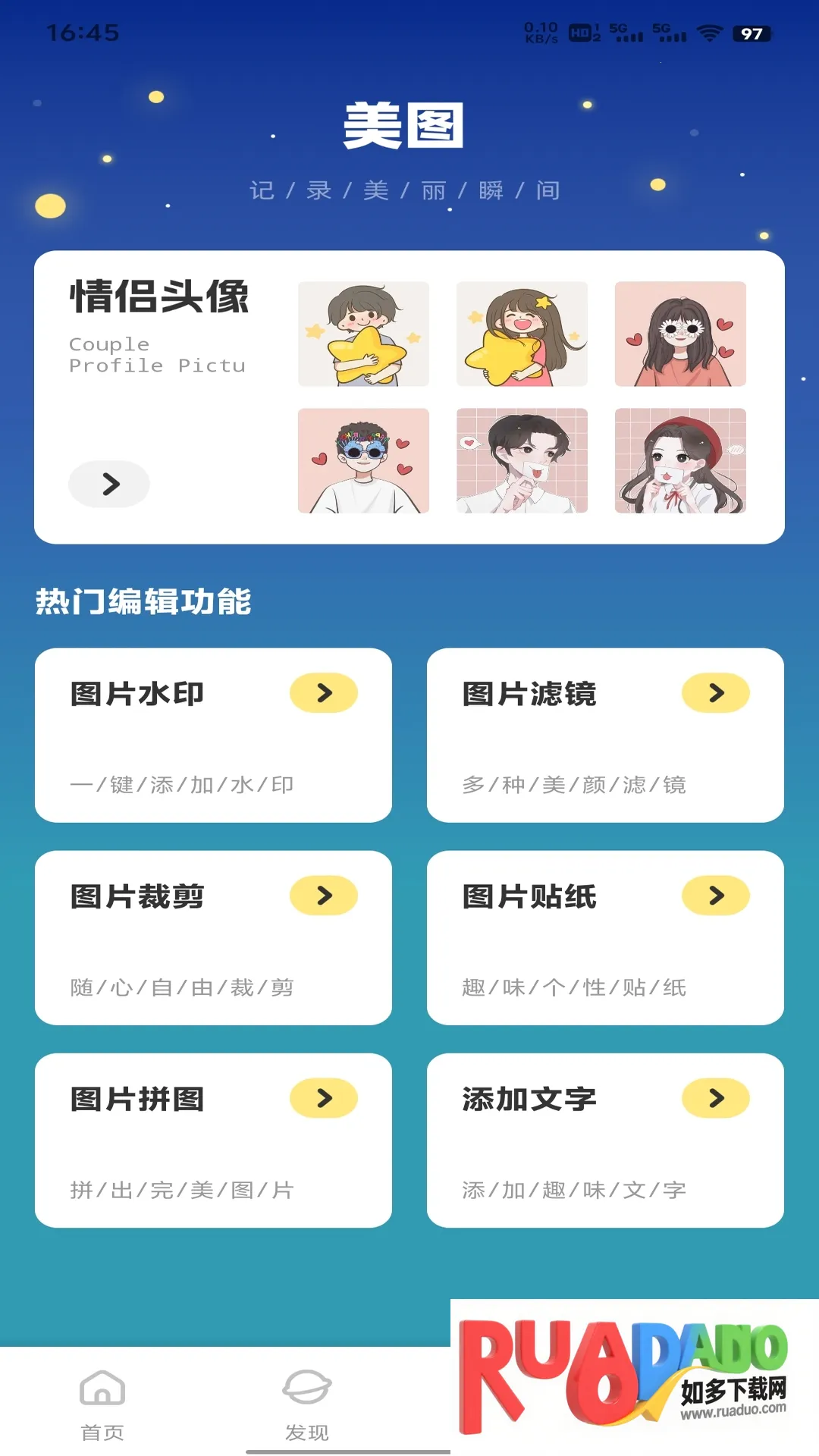This screenshot has height=1456, width=819.
Task: Open the 添加文字 add text card
Action: click(604, 1140)
